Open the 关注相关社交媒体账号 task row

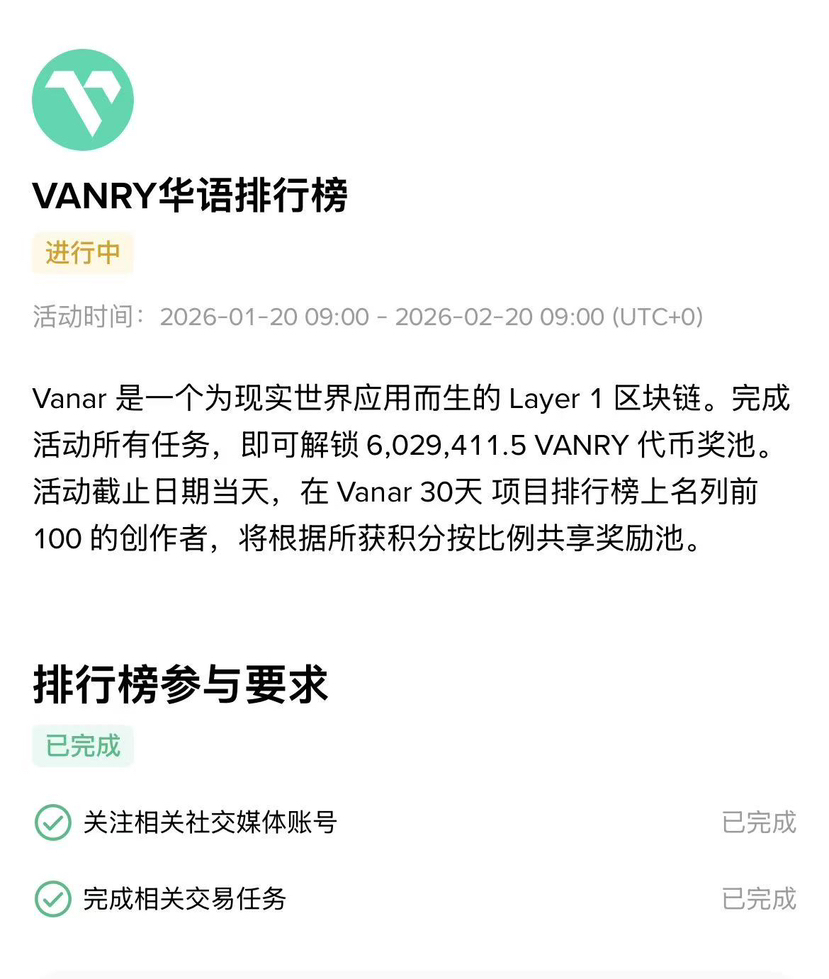210,823
